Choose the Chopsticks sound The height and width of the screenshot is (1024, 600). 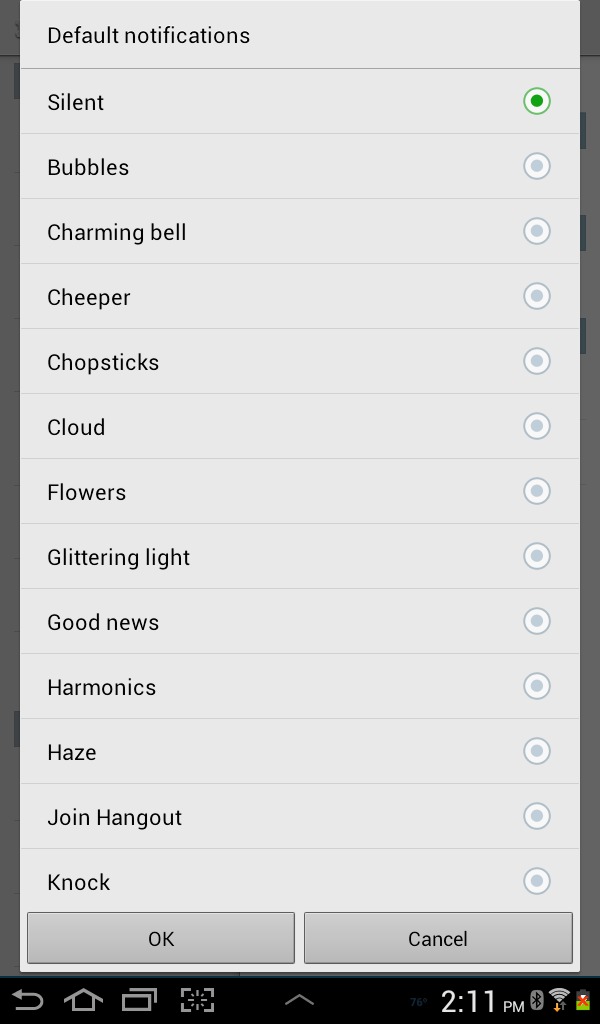tap(300, 361)
